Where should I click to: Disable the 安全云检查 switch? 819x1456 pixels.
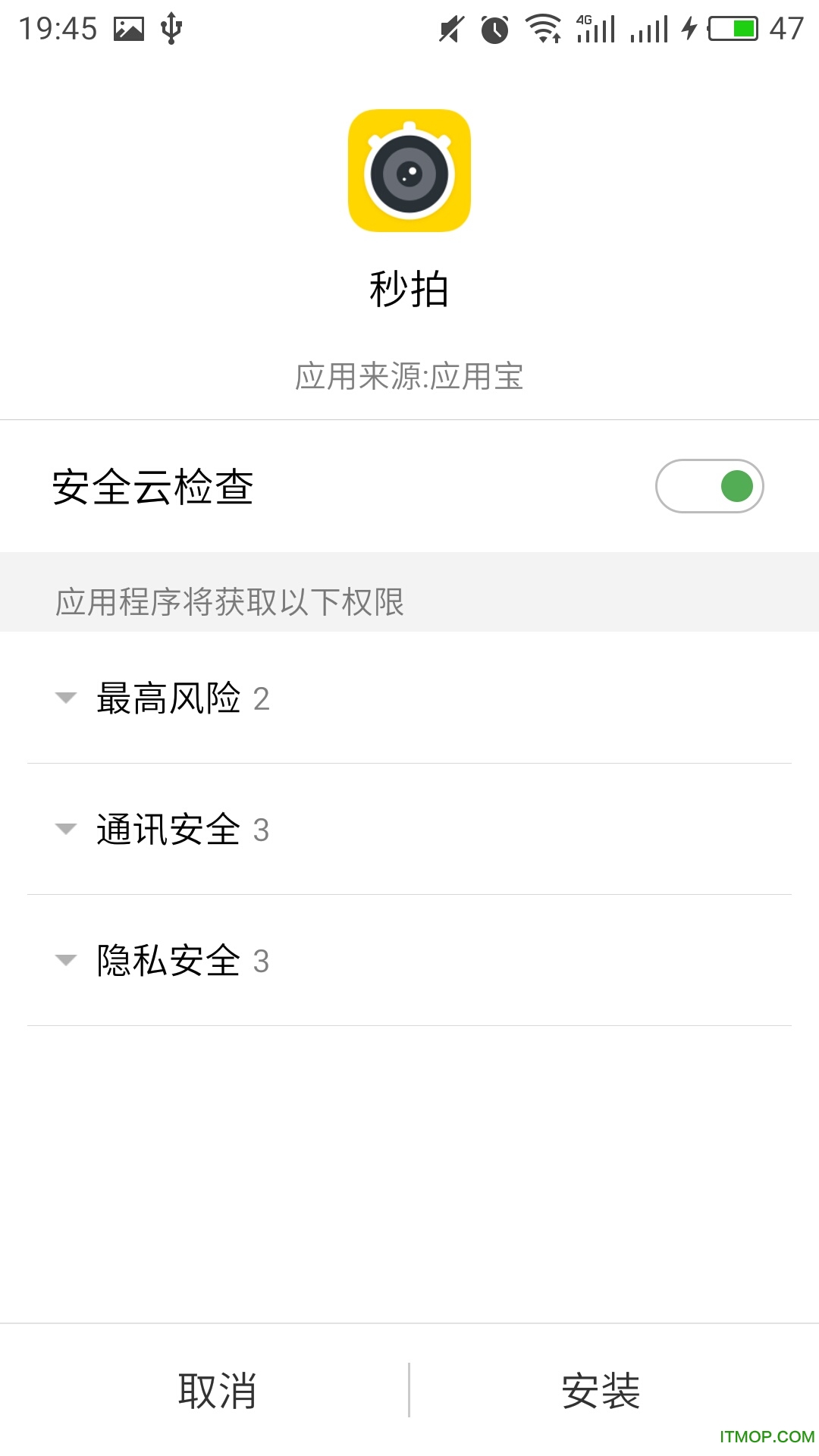click(710, 485)
